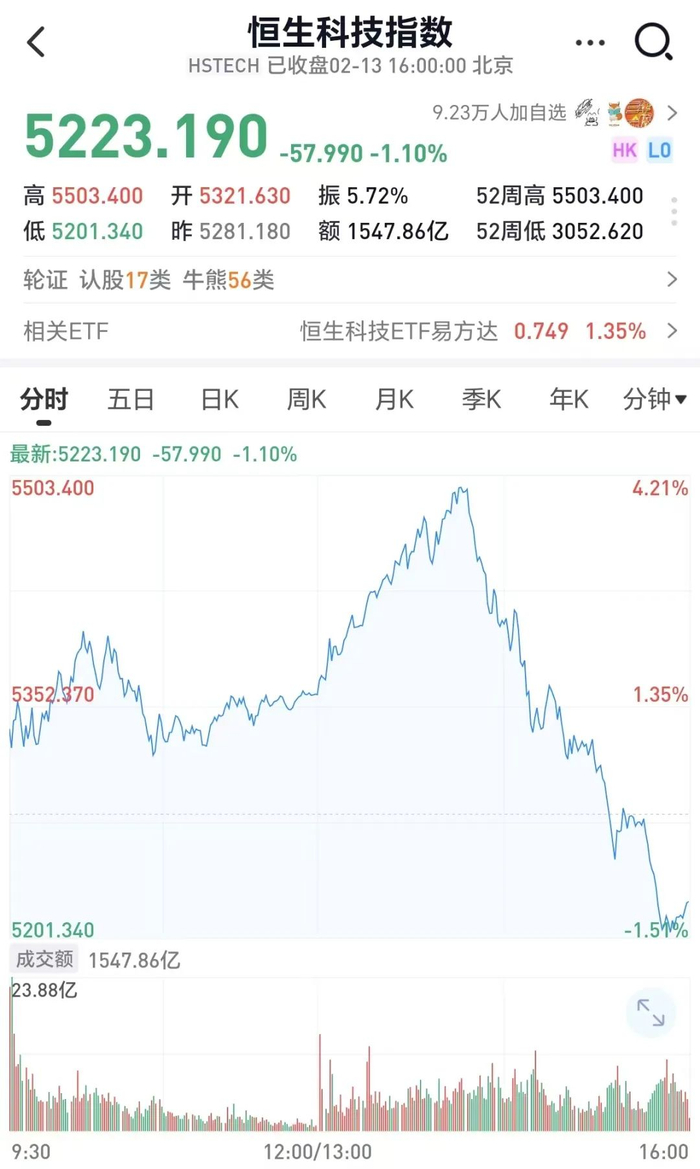Select the 周K chart tab

coord(306,400)
